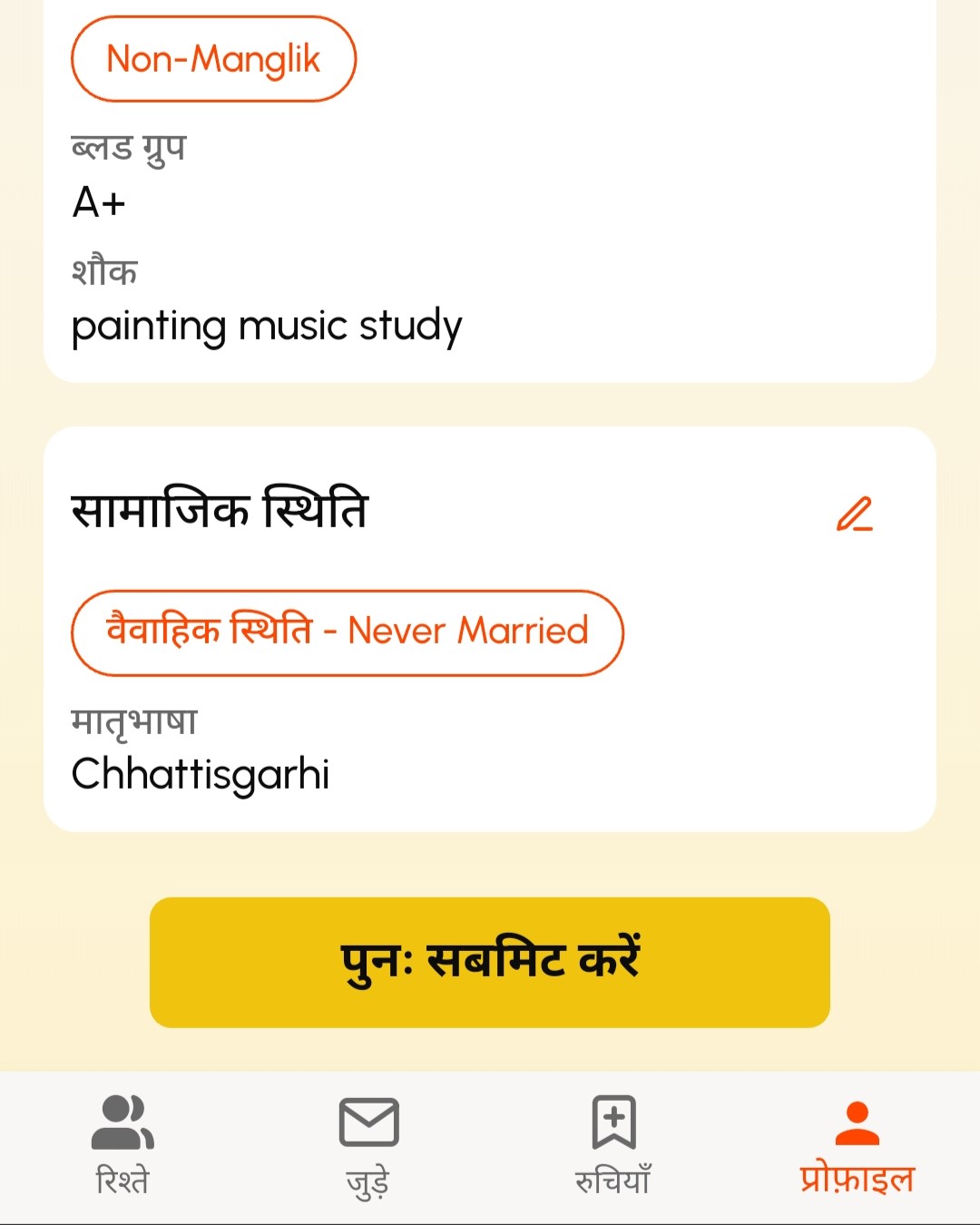Tap the पुनः सबमिट करें button

[x=490, y=962]
